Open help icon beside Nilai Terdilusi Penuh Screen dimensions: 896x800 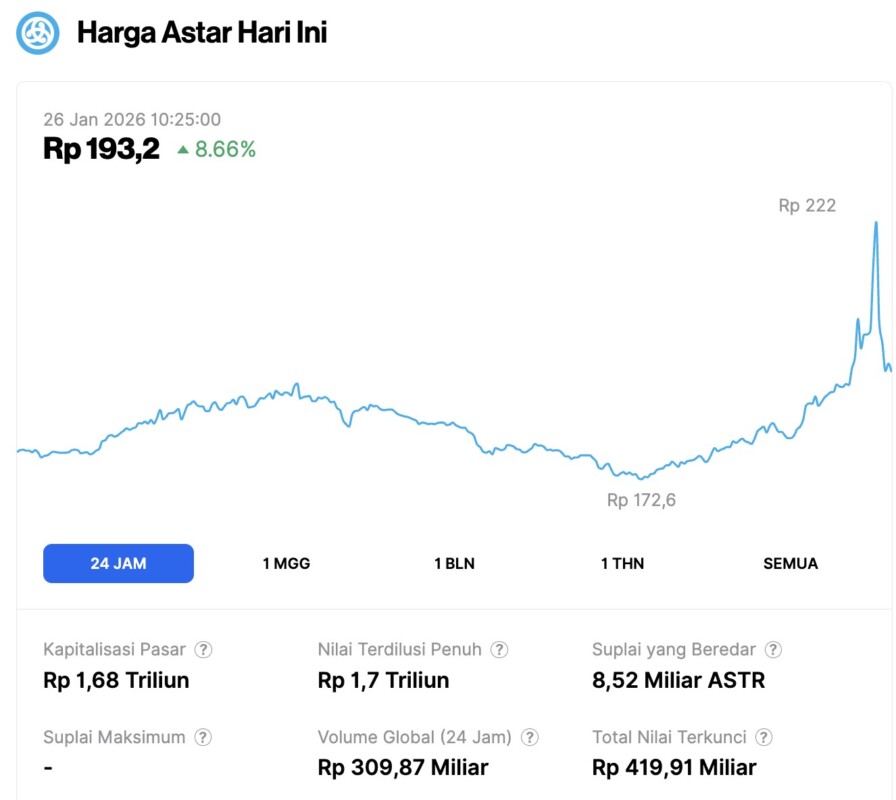coord(499,649)
